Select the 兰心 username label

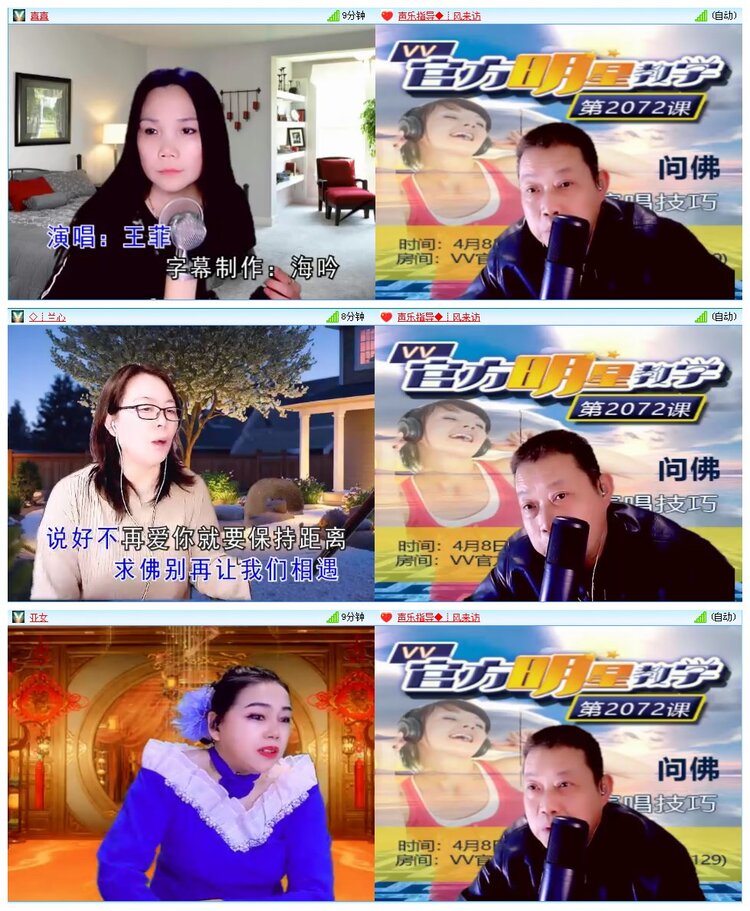coord(45,316)
